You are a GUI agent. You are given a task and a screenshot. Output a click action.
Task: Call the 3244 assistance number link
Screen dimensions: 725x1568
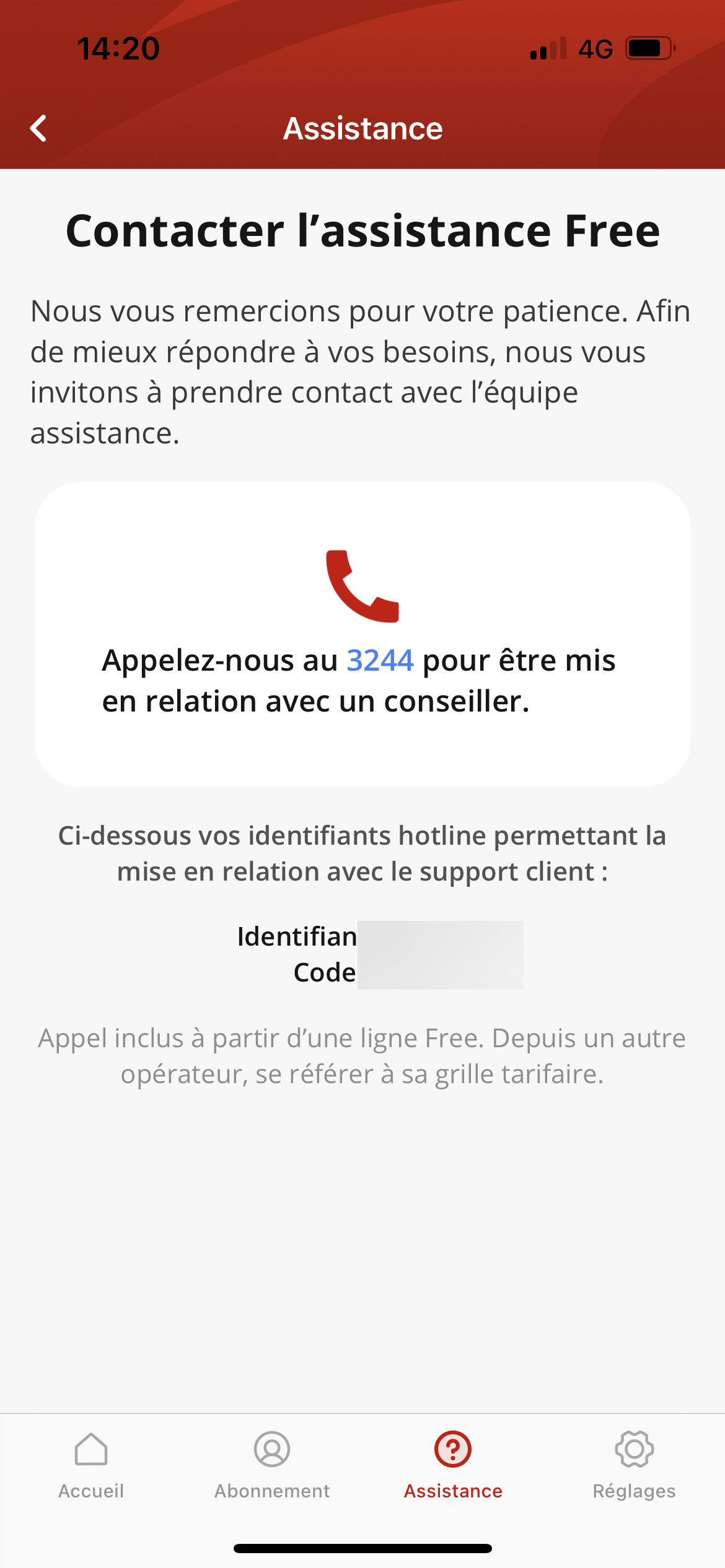point(380,660)
